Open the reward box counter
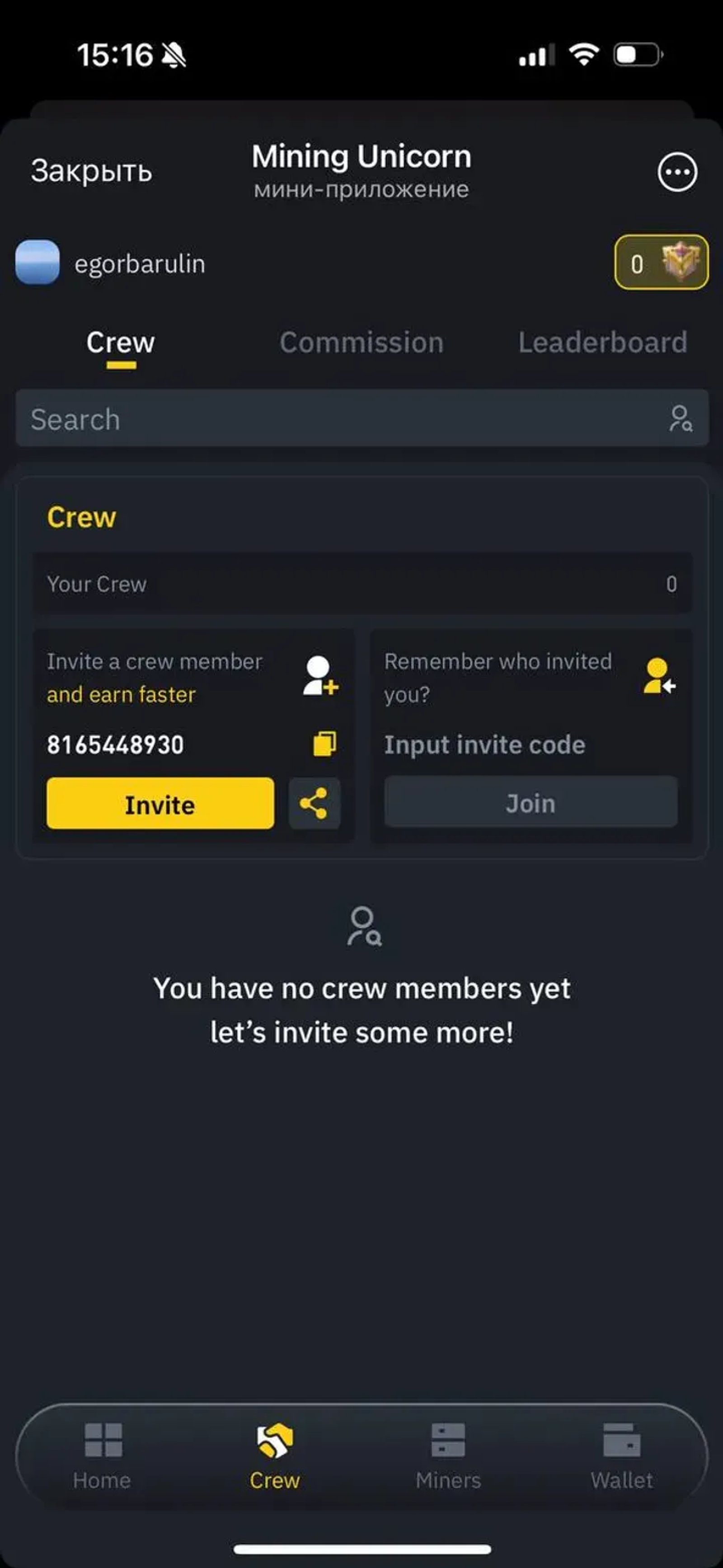Screen dimensions: 723x1568 661,262
